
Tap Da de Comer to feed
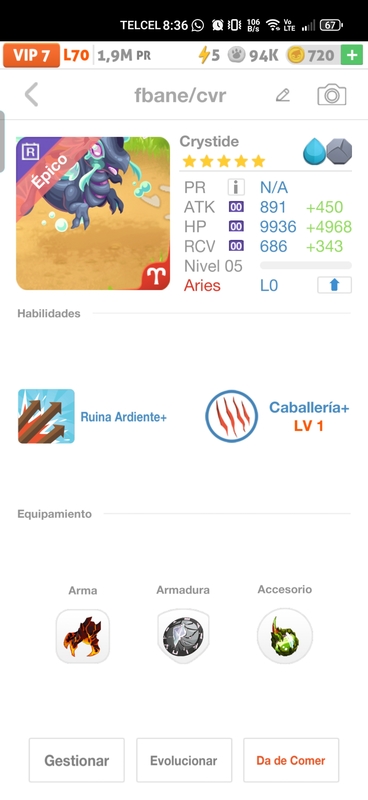click(x=291, y=760)
